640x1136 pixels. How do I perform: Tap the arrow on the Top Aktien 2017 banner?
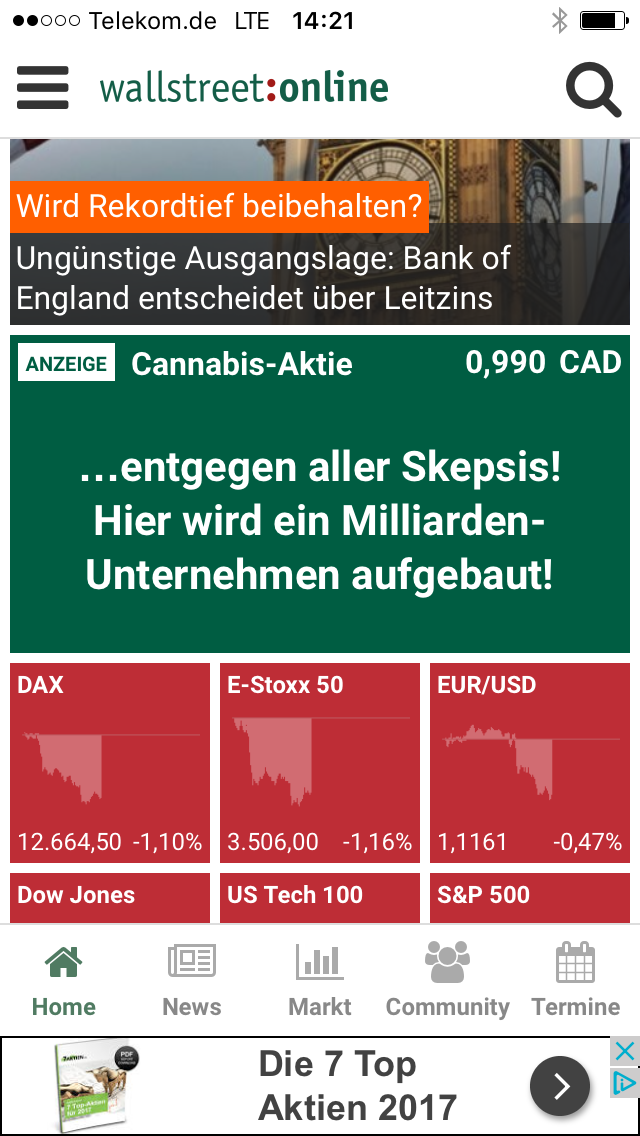point(560,1085)
